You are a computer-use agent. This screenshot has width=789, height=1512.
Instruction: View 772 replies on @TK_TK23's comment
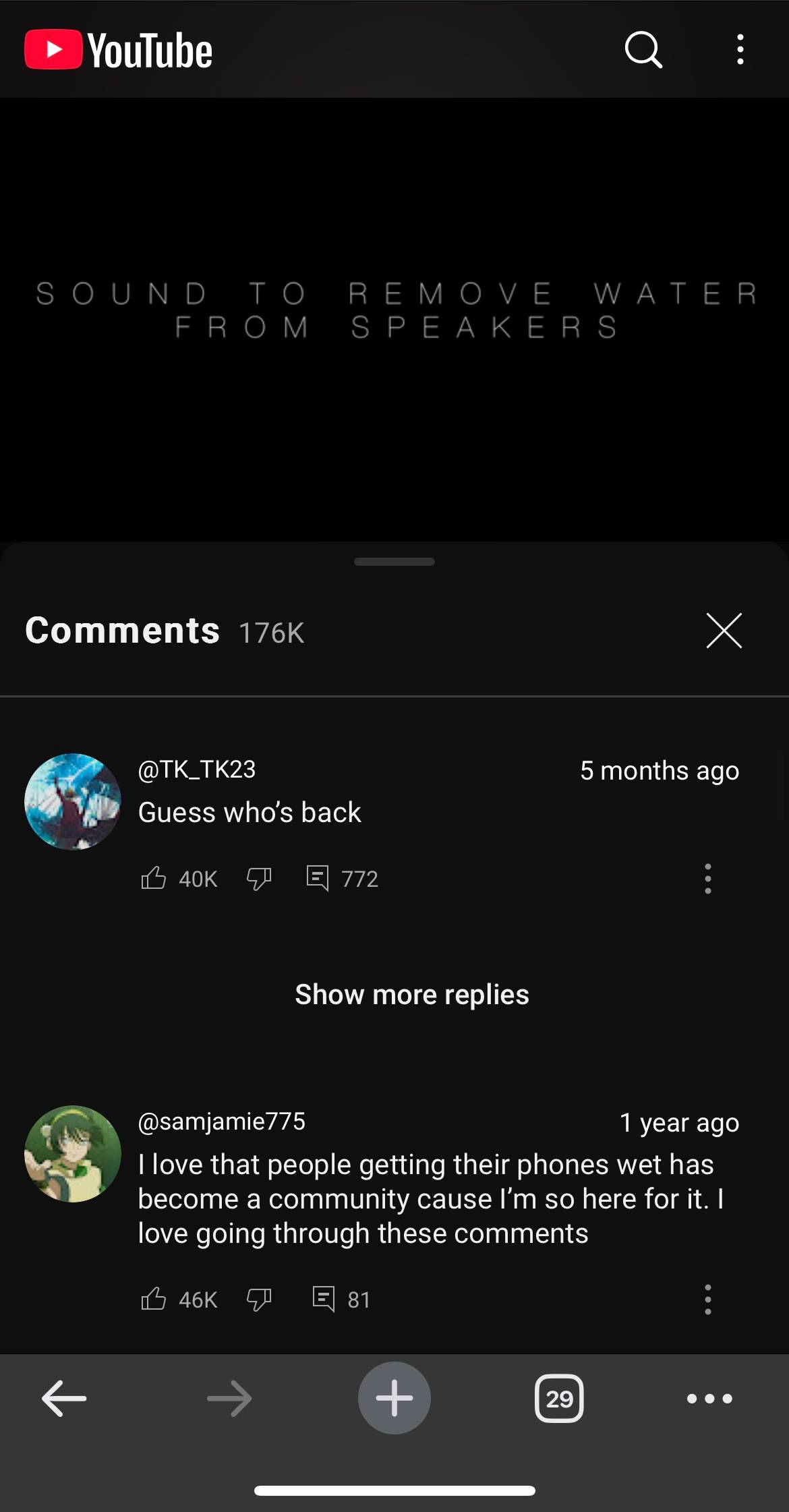point(342,878)
